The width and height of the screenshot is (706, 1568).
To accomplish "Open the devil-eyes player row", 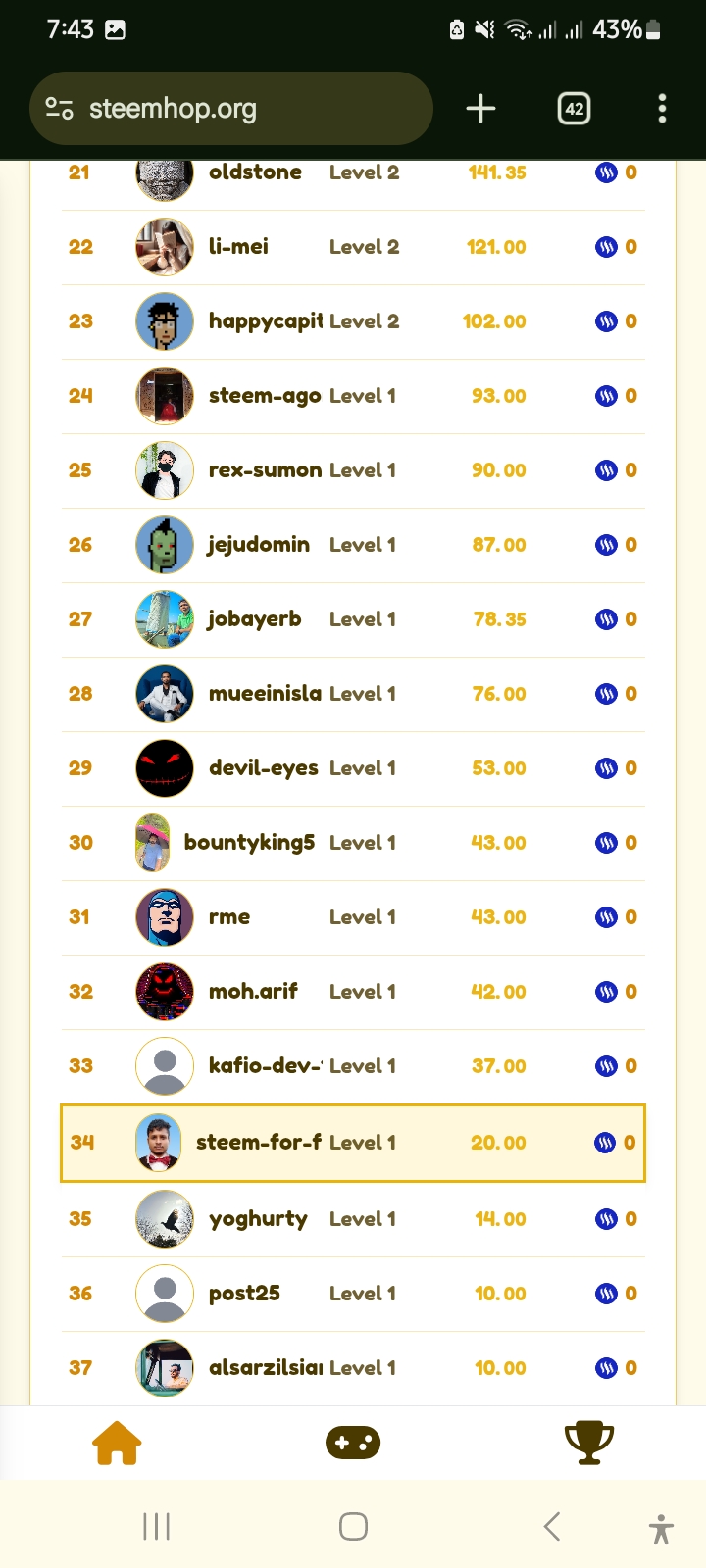I will [x=353, y=768].
